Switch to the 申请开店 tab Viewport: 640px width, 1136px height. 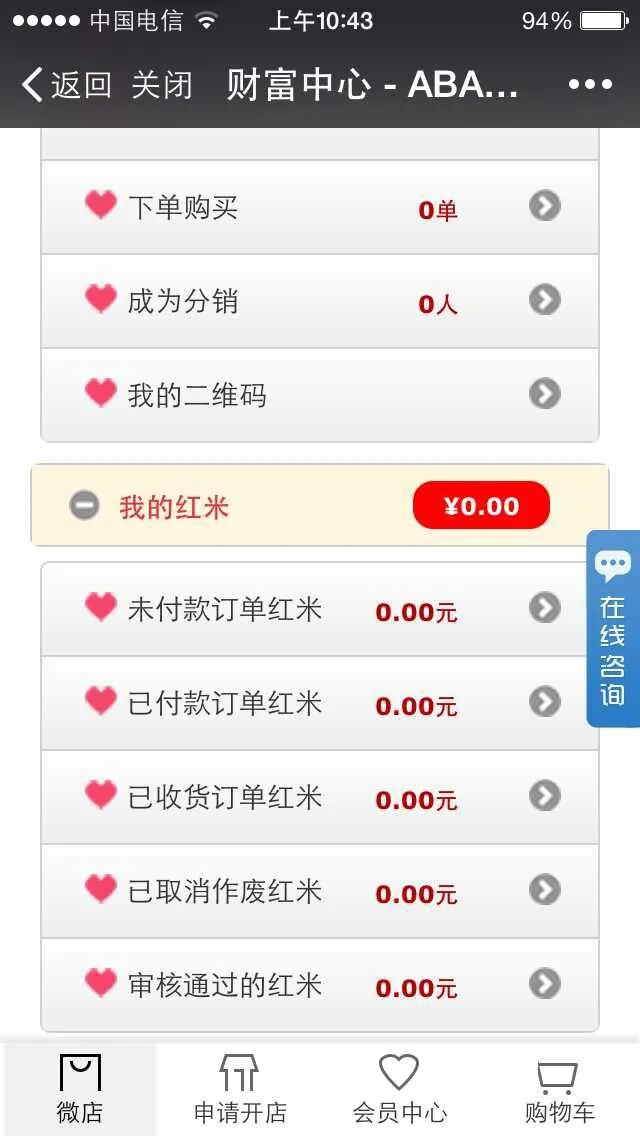(x=240, y=1089)
